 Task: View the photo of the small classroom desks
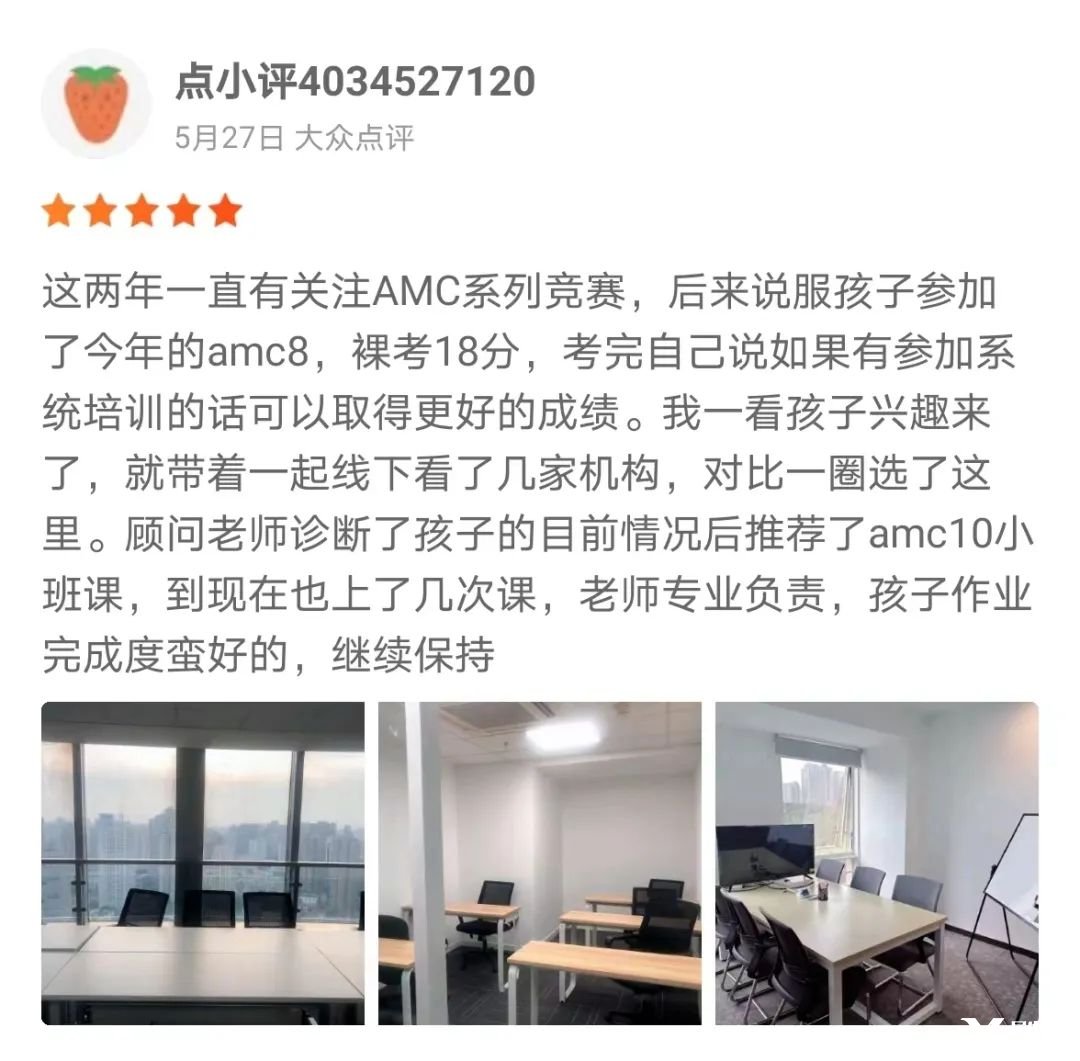(539, 863)
